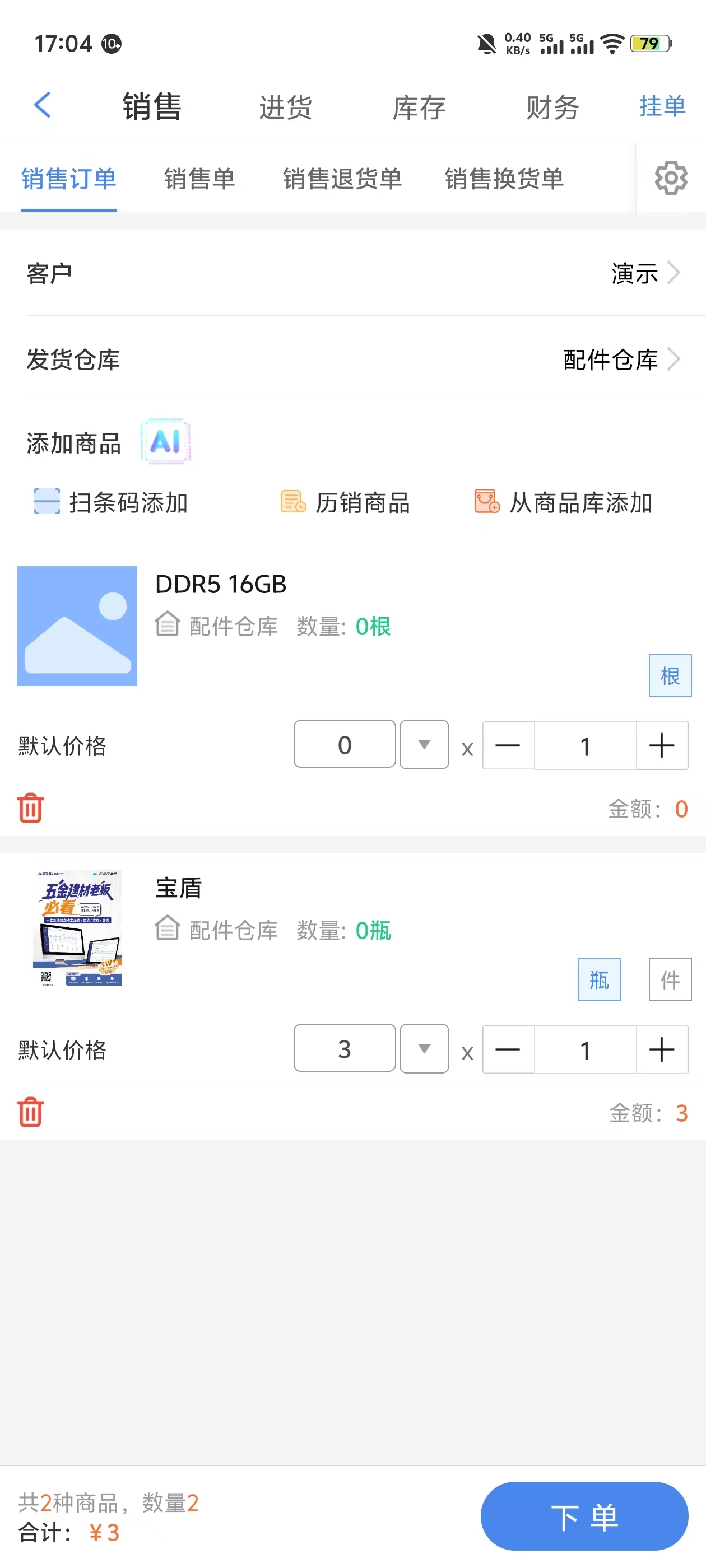Switch to the 进货 tab
This screenshot has height=1568, width=706.
click(286, 107)
